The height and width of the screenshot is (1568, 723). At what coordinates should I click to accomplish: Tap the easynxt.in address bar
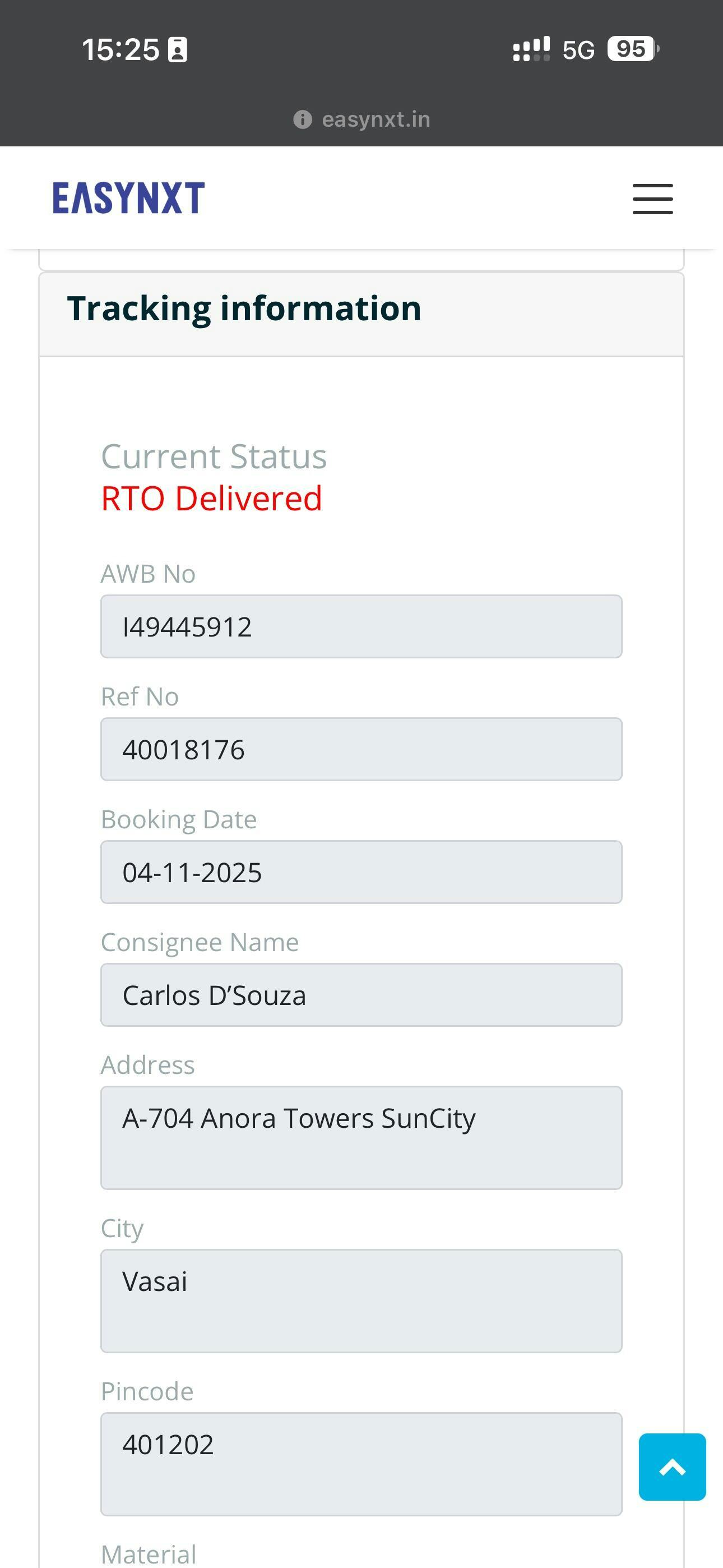362,119
